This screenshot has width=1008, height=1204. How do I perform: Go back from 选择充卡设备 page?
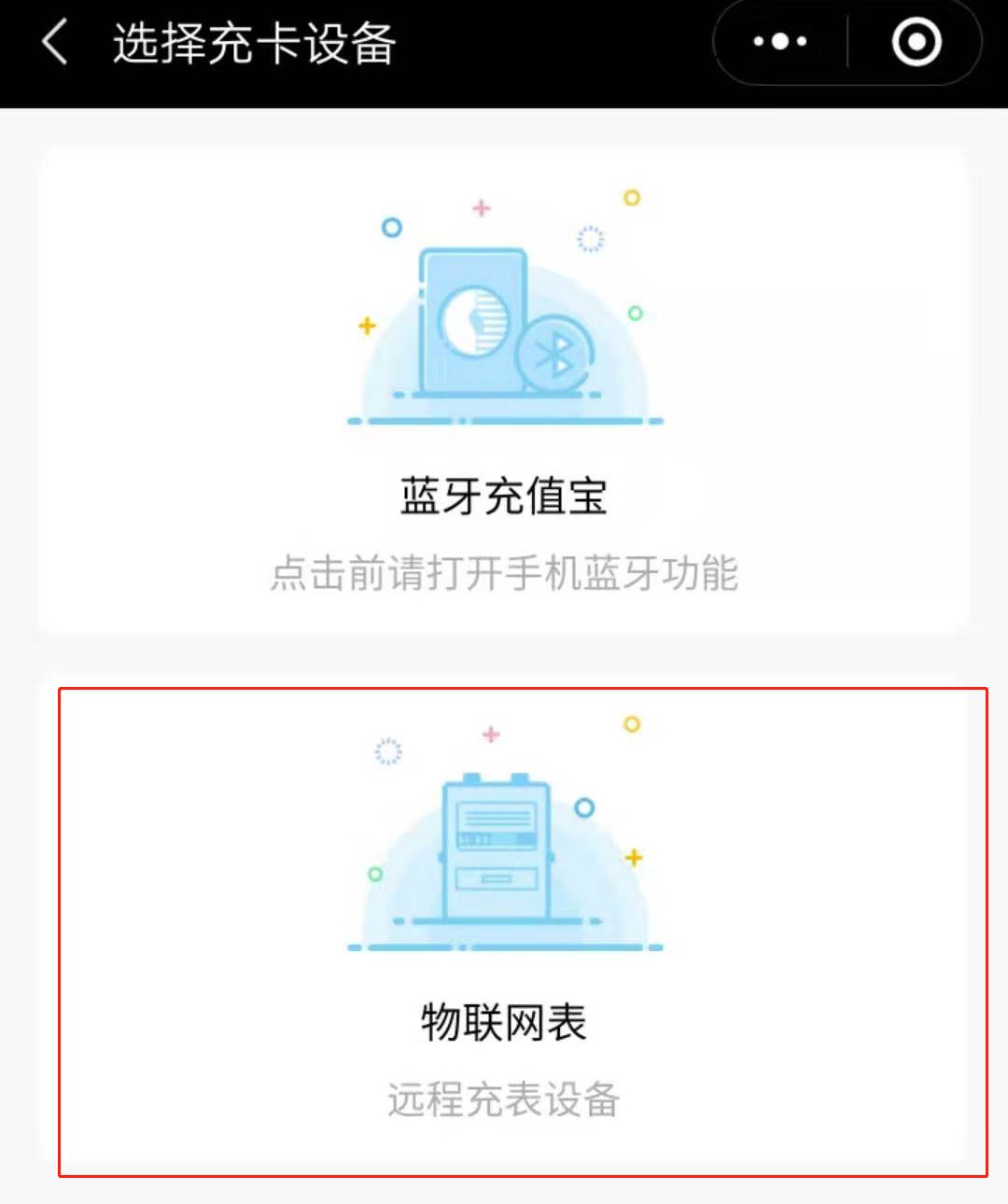(56, 43)
